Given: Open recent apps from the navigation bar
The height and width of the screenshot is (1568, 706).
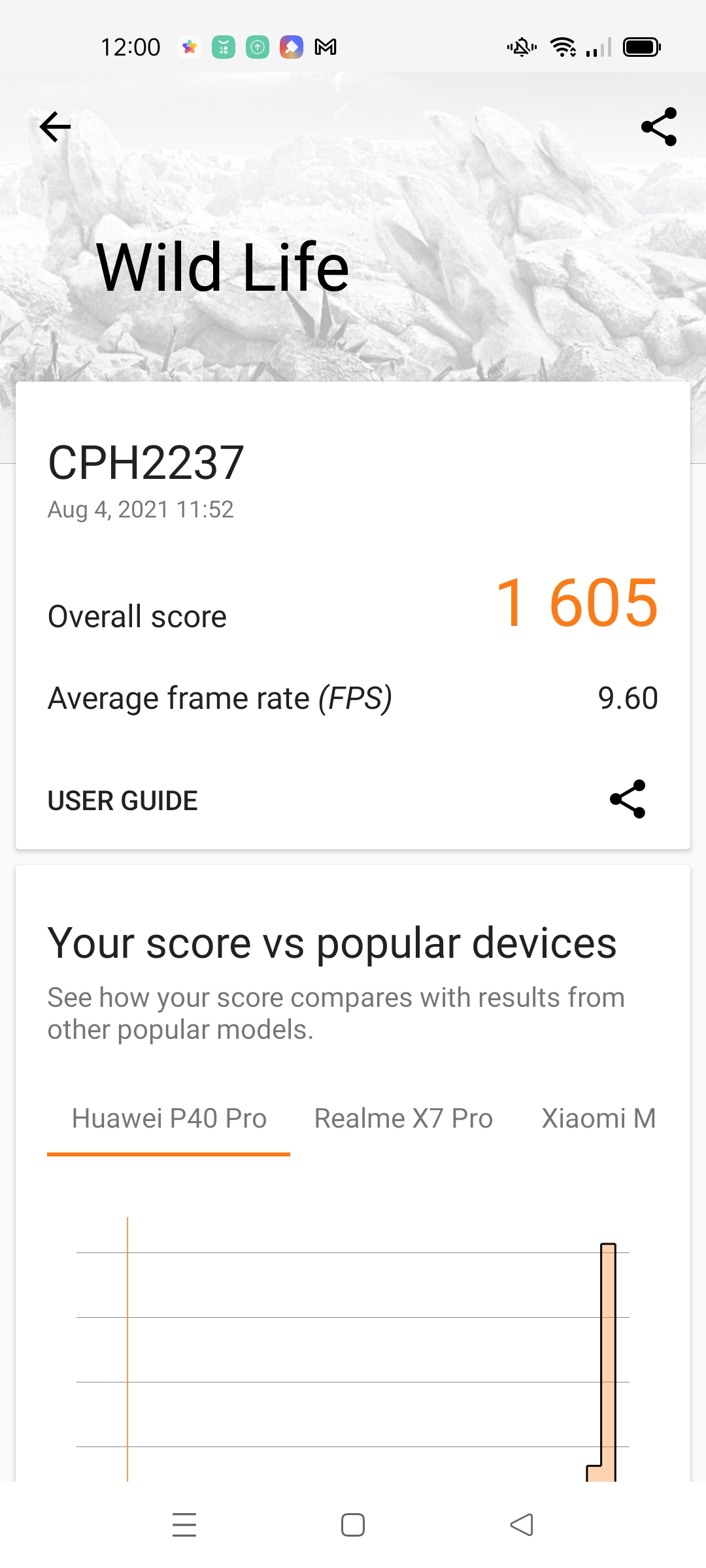Looking at the screenshot, I should (x=184, y=1525).
